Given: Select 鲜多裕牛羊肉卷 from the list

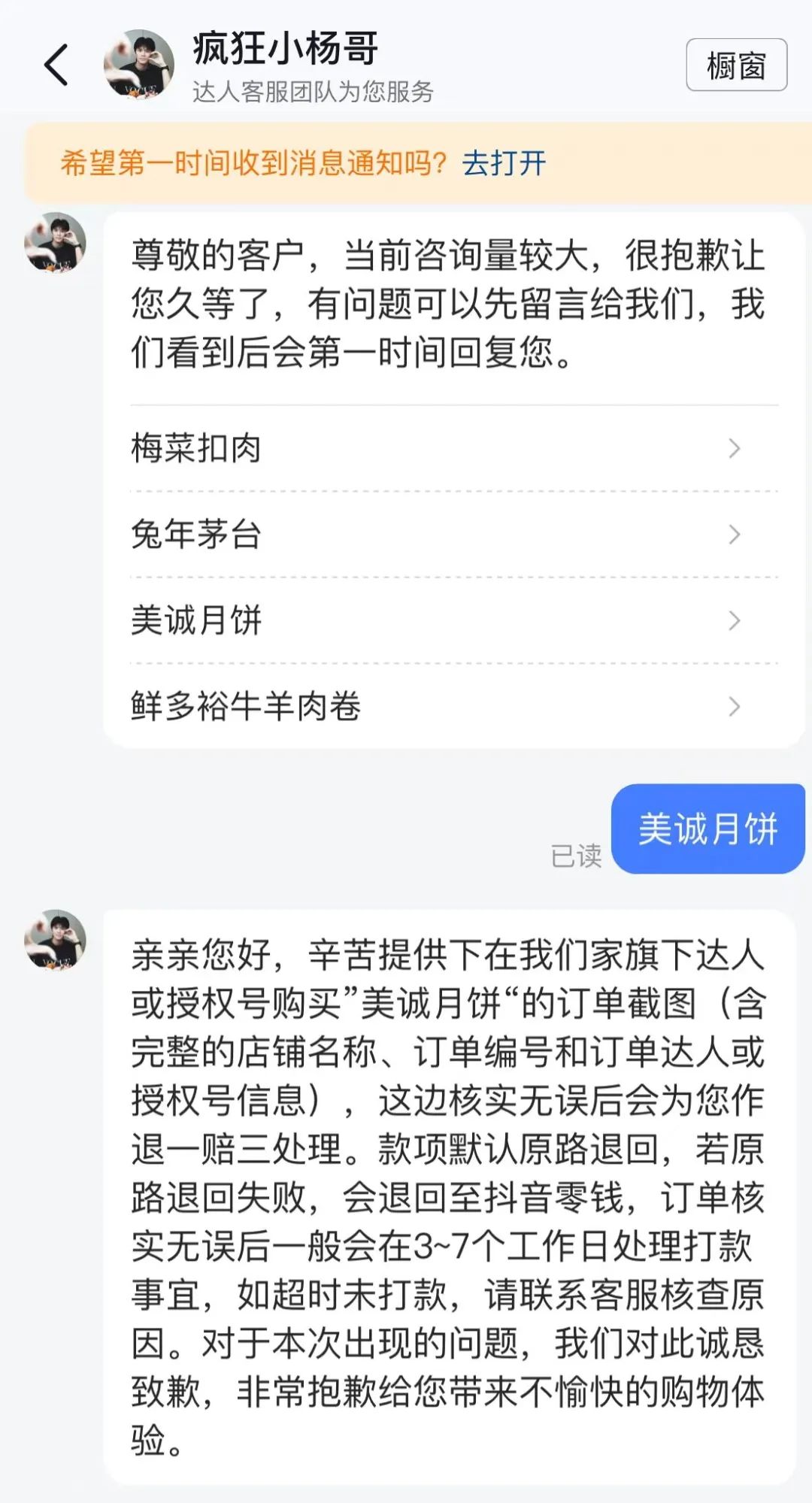Looking at the screenshot, I should tap(454, 707).
